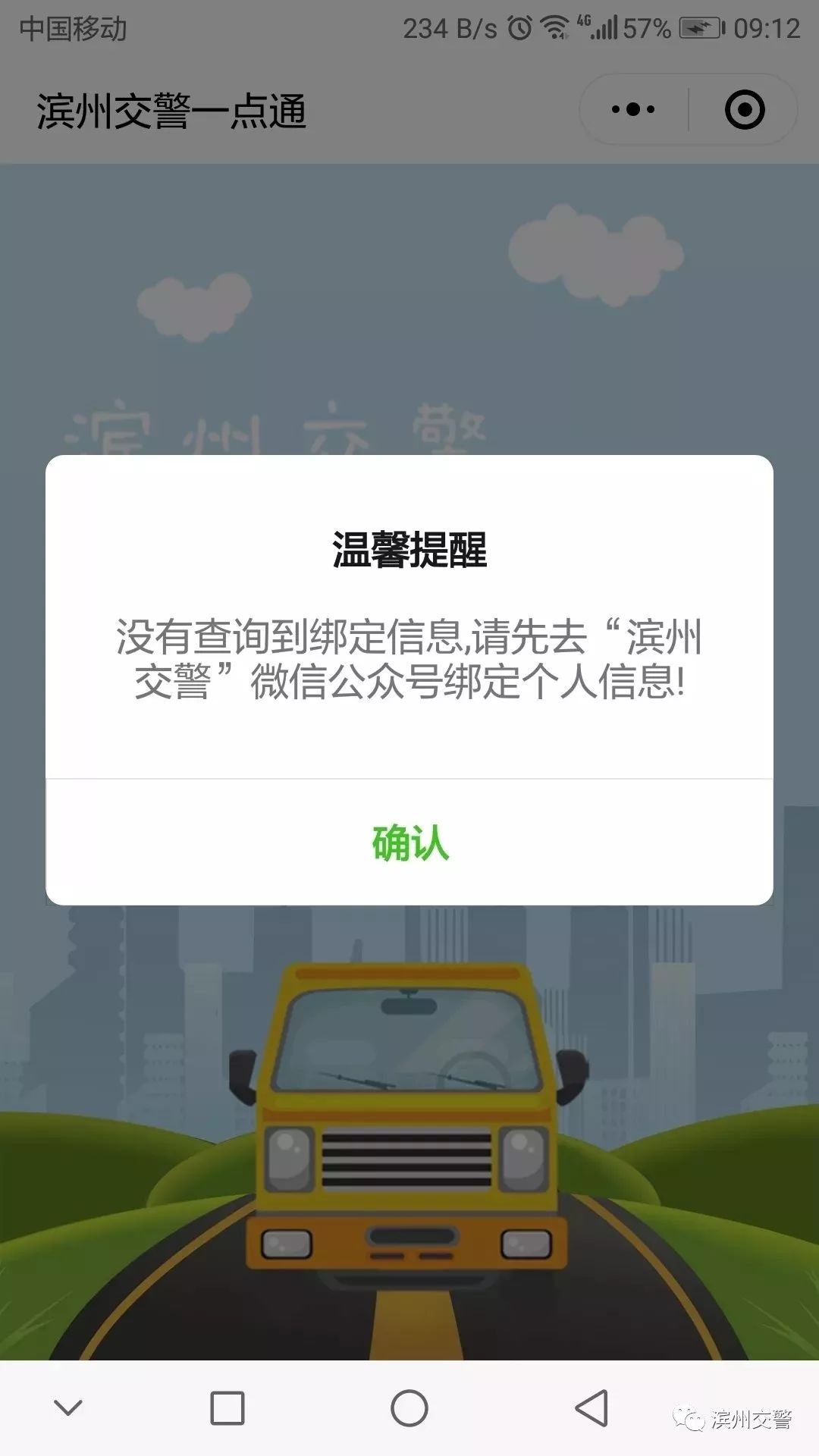Confirm the 温馨提醒 dialog with 确认
Viewport: 819px width, 1456px height.
coord(409,843)
